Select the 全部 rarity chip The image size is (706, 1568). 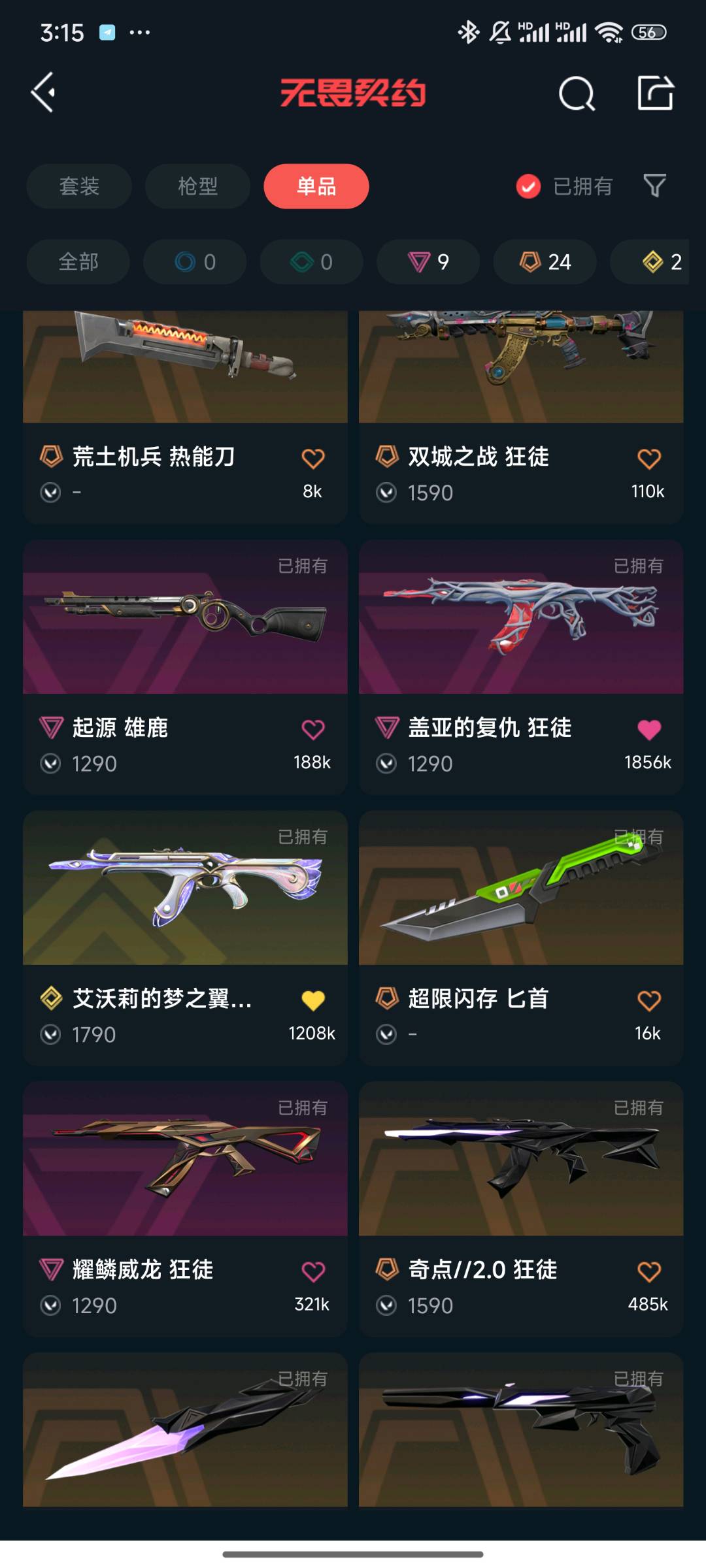click(78, 262)
